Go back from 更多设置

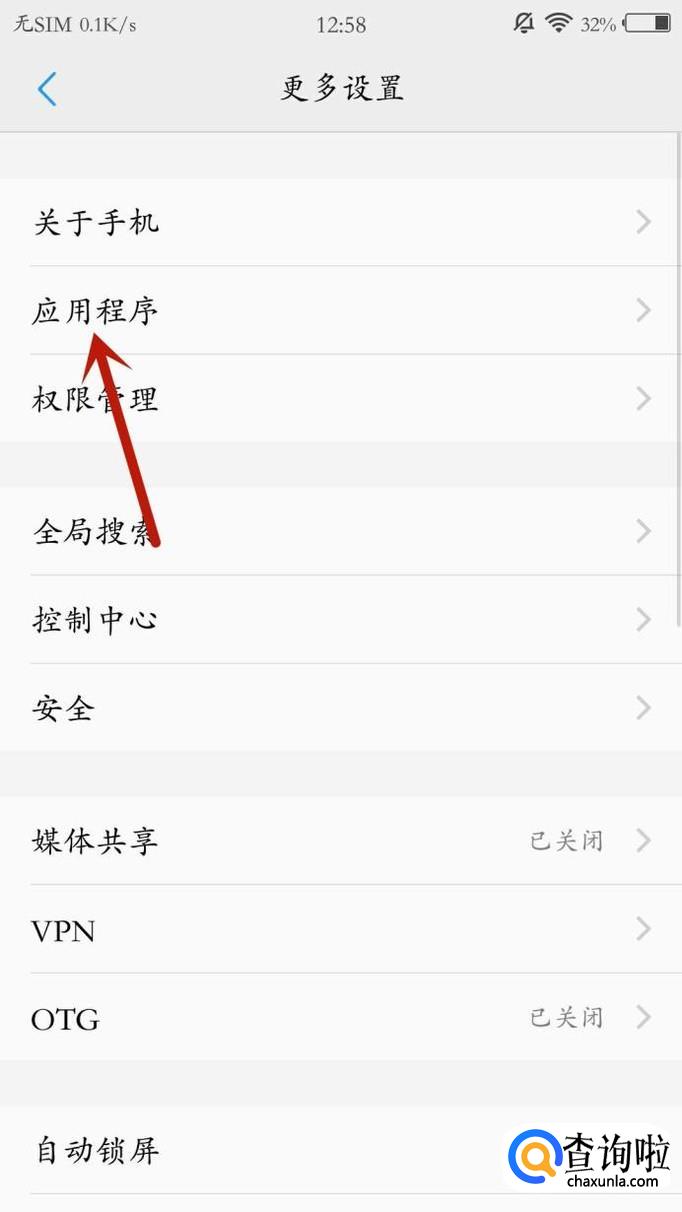pyautogui.click(x=47, y=89)
